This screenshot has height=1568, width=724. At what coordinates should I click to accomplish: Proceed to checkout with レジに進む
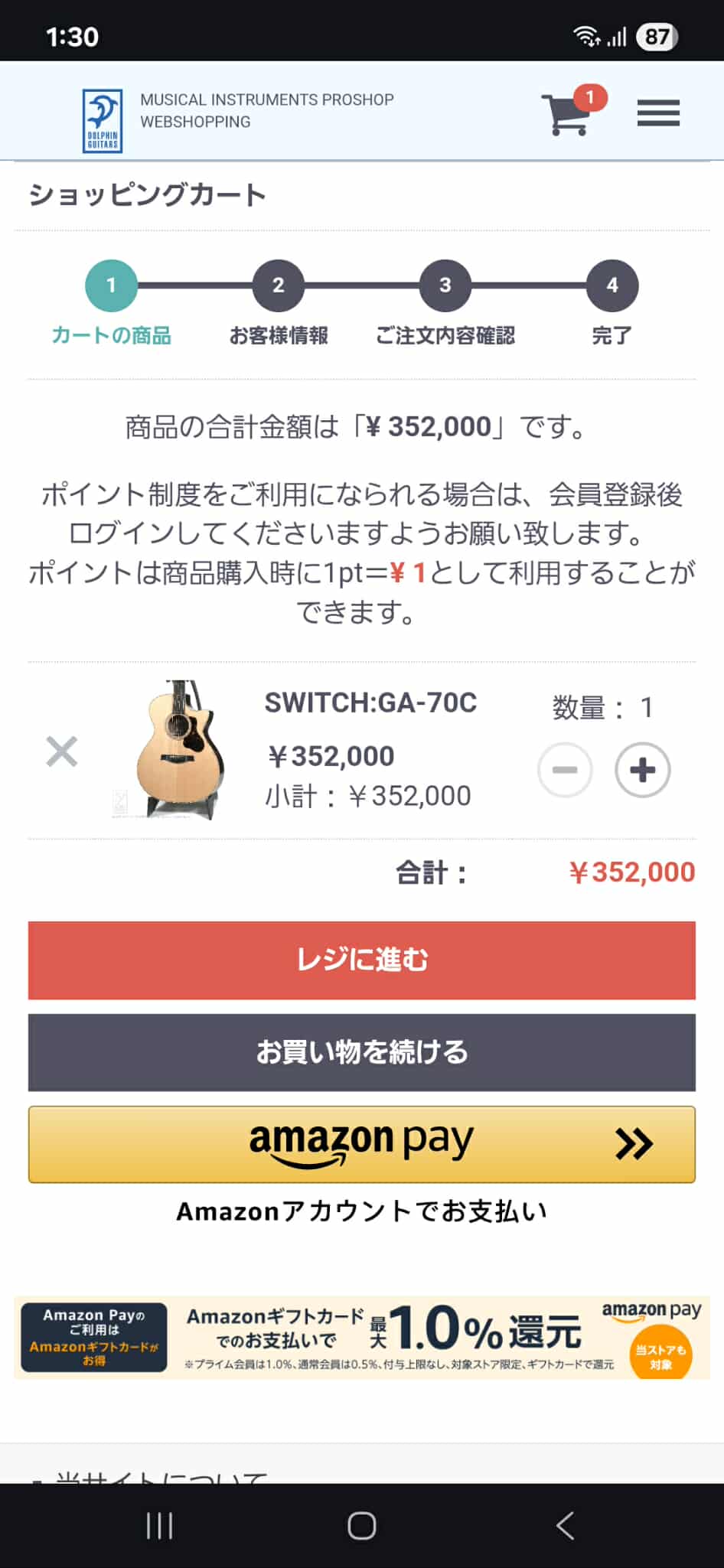(x=362, y=960)
